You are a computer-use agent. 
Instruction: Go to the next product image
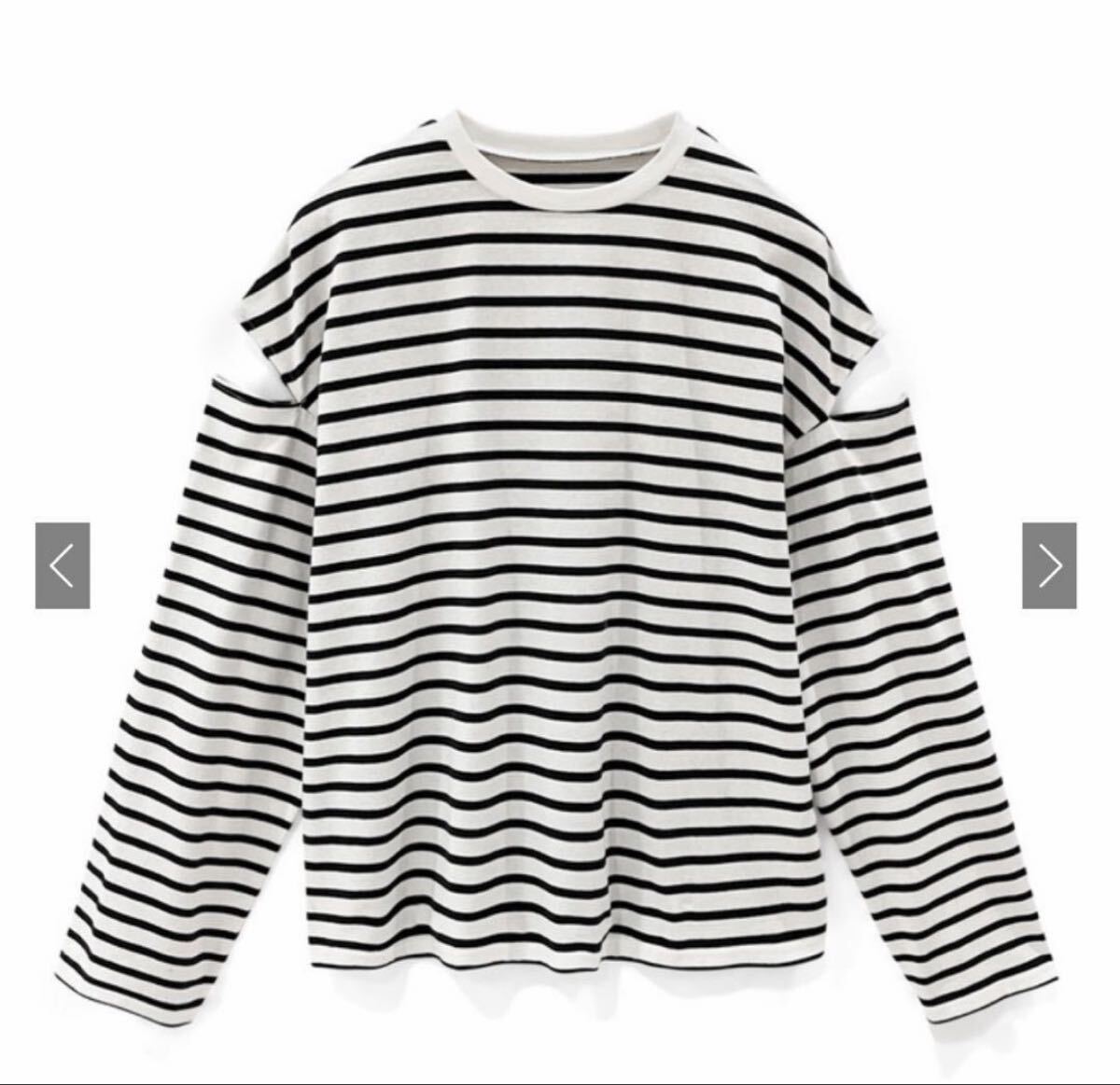tap(1049, 565)
